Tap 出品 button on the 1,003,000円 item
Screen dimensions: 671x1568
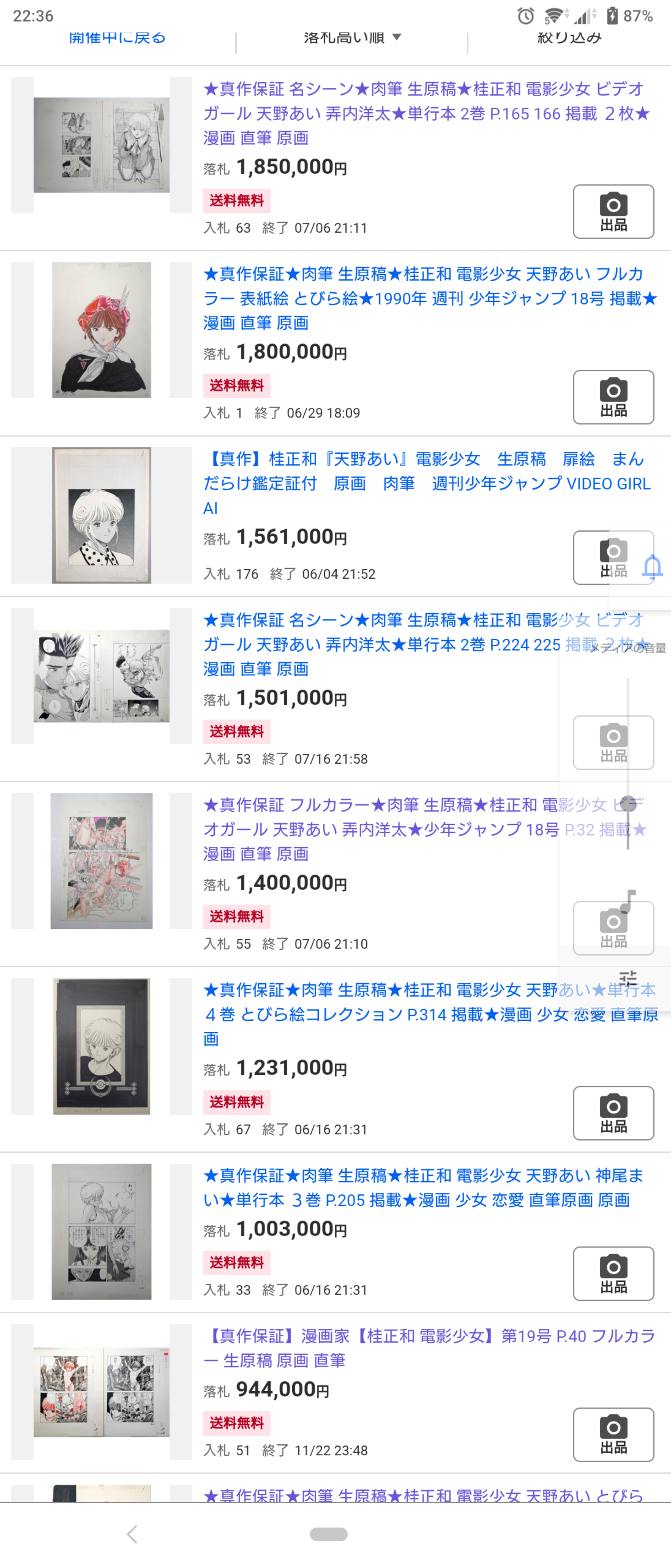[613, 1274]
